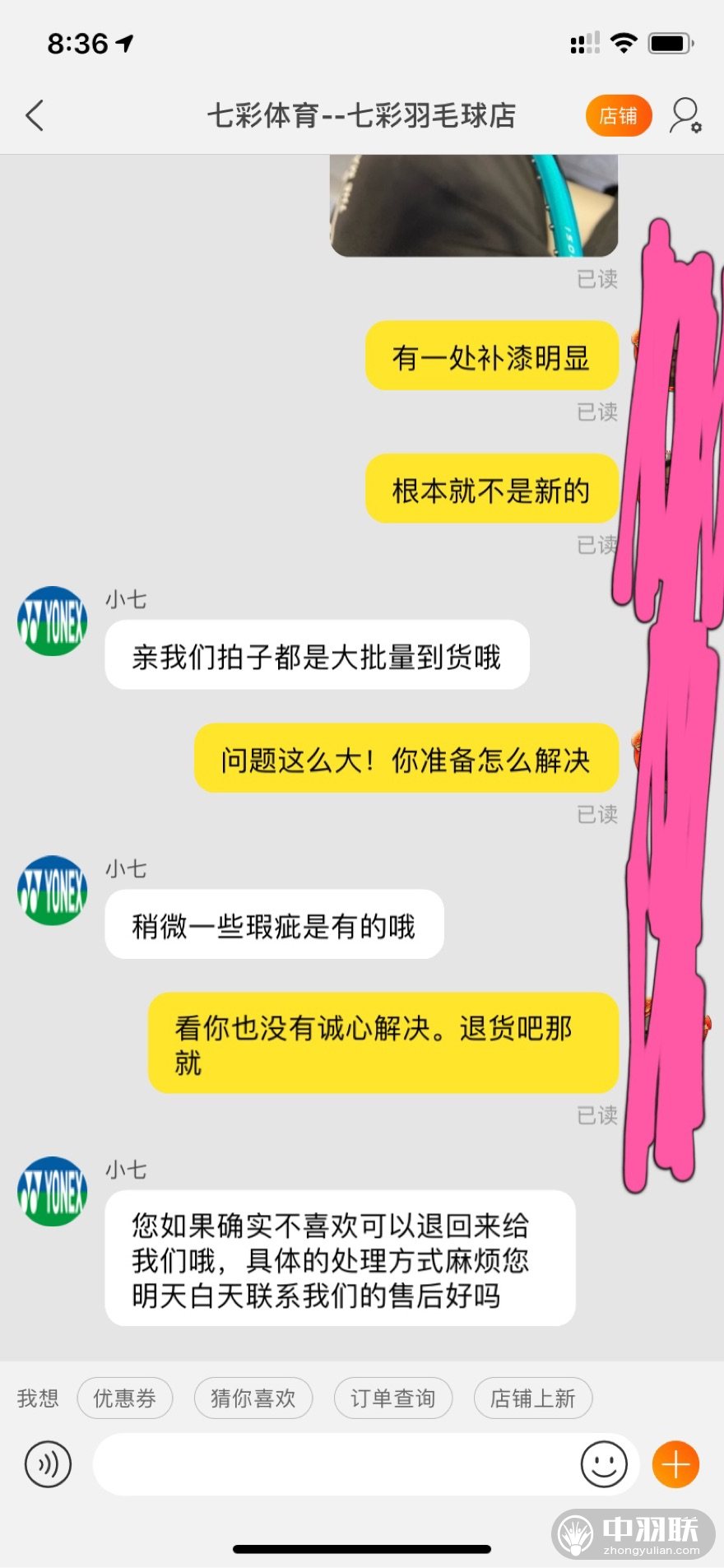724x1568 pixels.
Task: Go back from the chat
Action: (35, 116)
